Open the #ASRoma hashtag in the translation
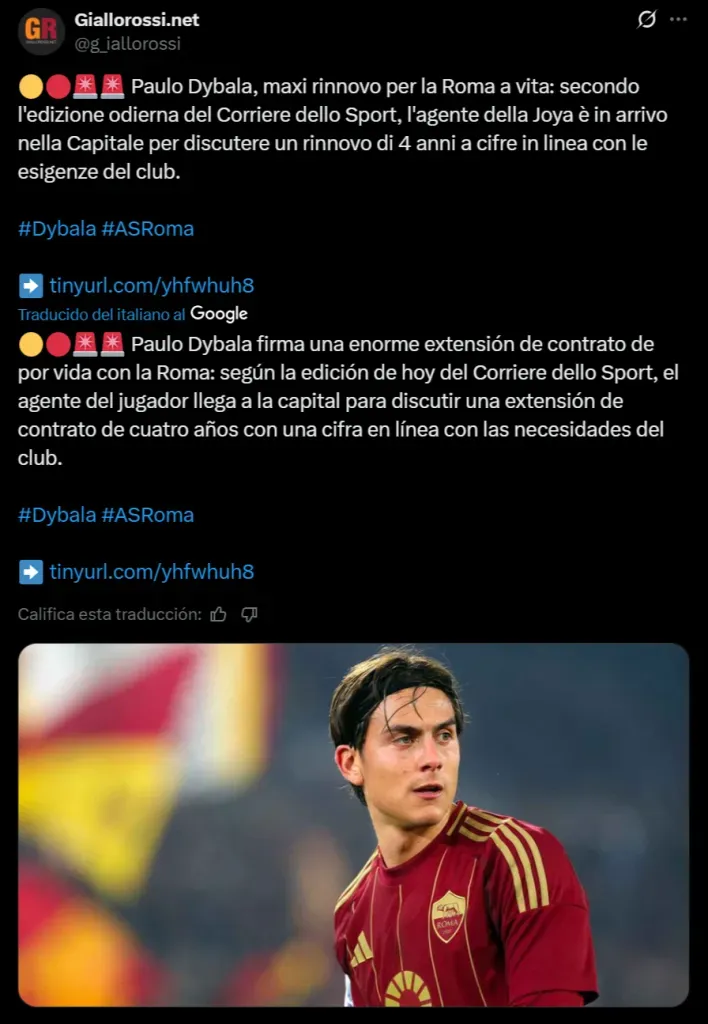This screenshot has width=708, height=1024. point(147,515)
